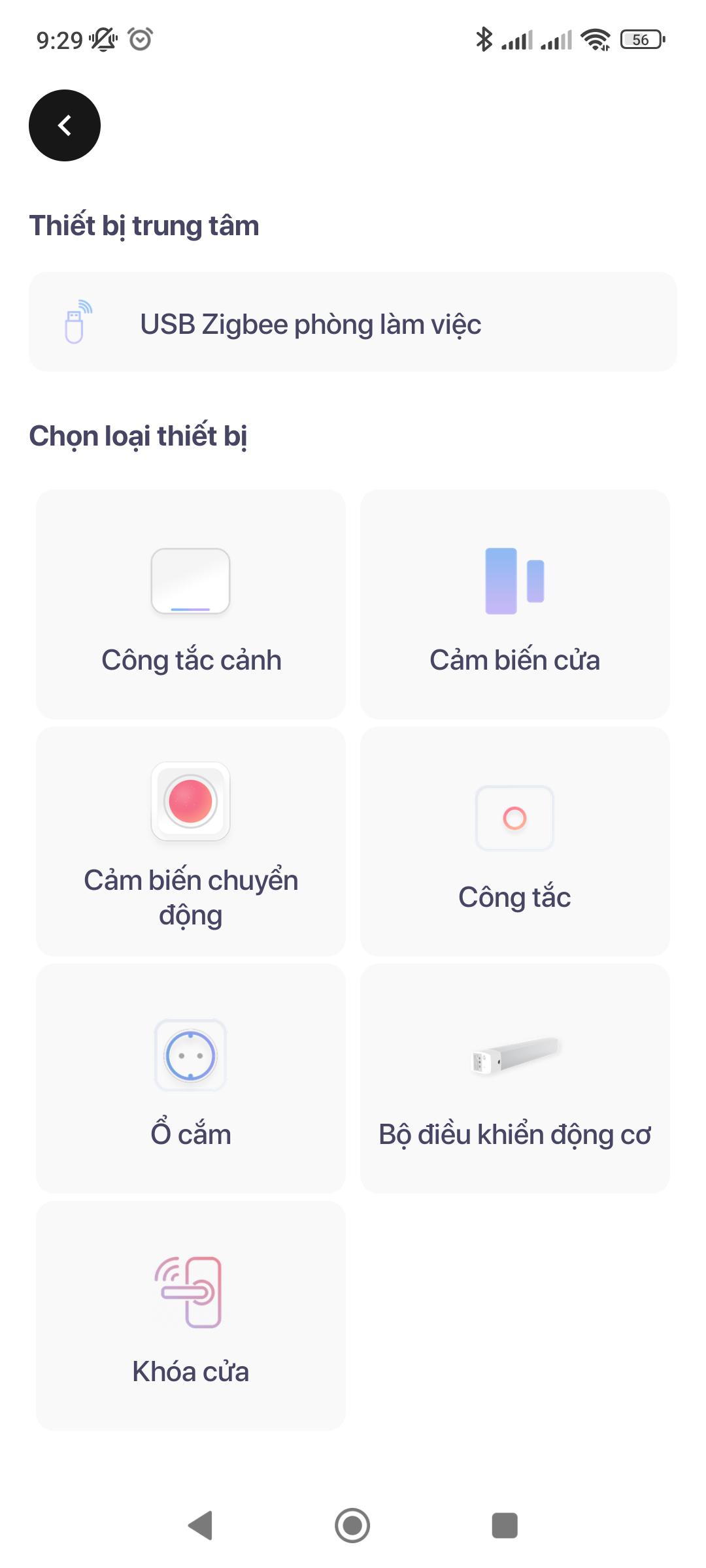706x1568 pixels.
Task: Click the Wi-Fi icon in status bar
Action: tap(596, 41)
